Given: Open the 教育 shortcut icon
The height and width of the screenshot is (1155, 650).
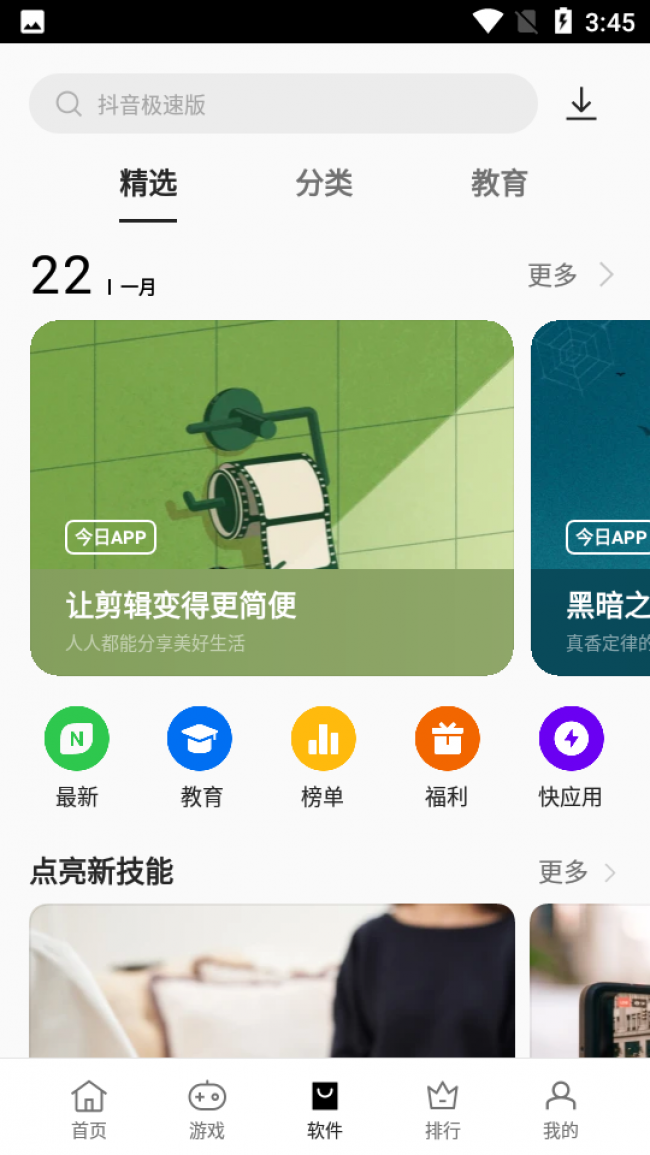Looking at the screenshot, I should coord(200,757).
